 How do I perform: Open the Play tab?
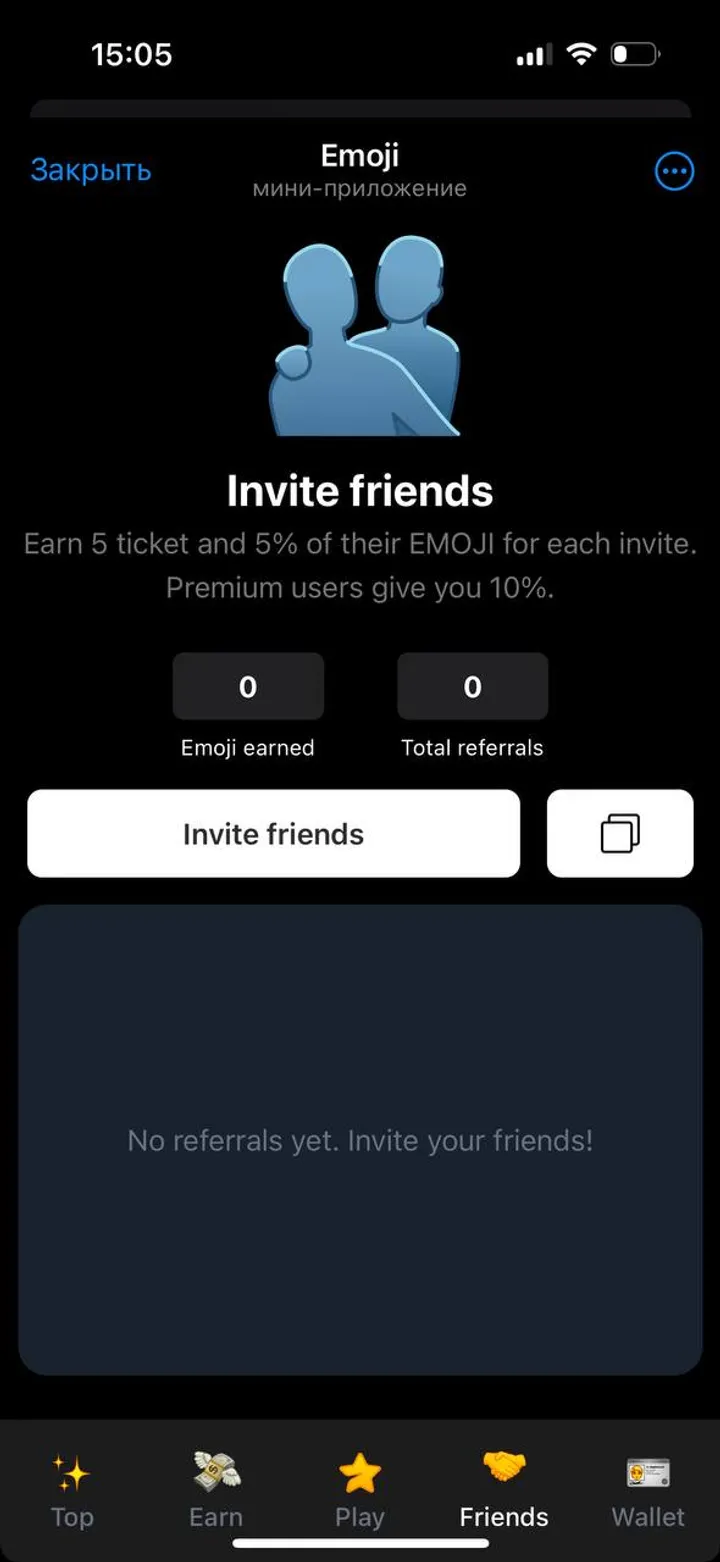click(x=360, y=1492)
